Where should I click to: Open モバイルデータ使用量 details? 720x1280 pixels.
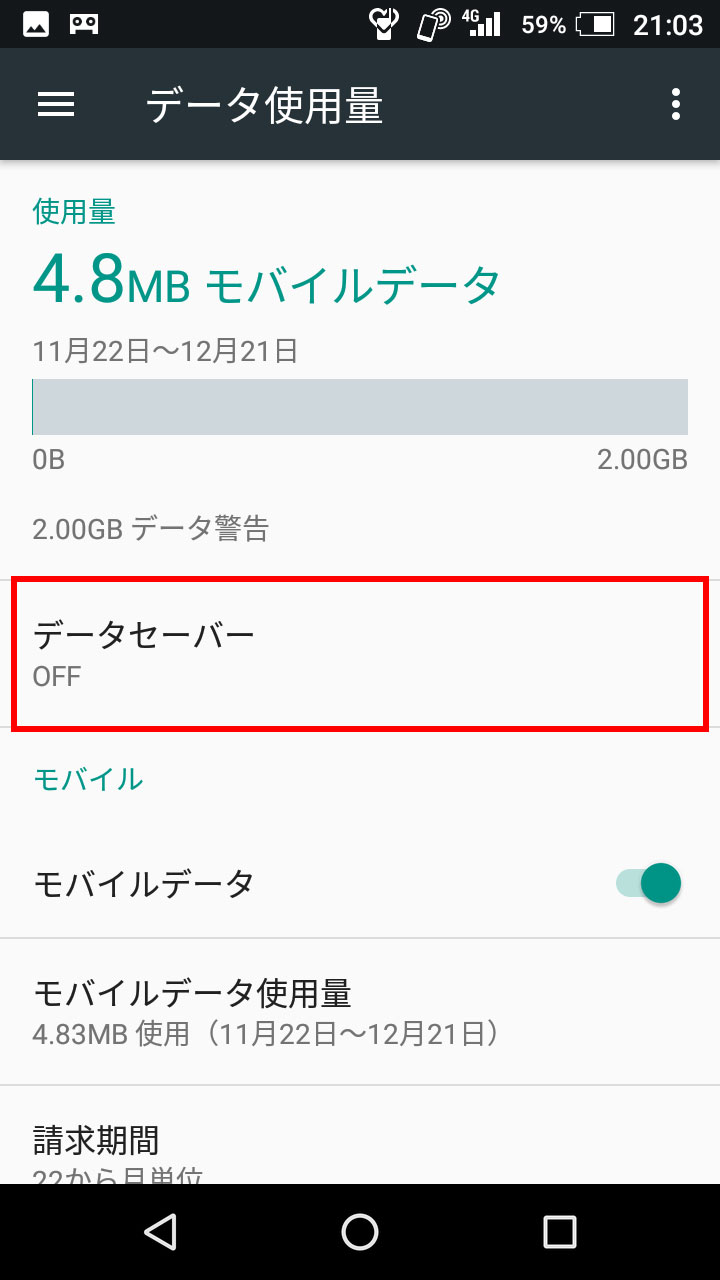[x=360, y=1012]
